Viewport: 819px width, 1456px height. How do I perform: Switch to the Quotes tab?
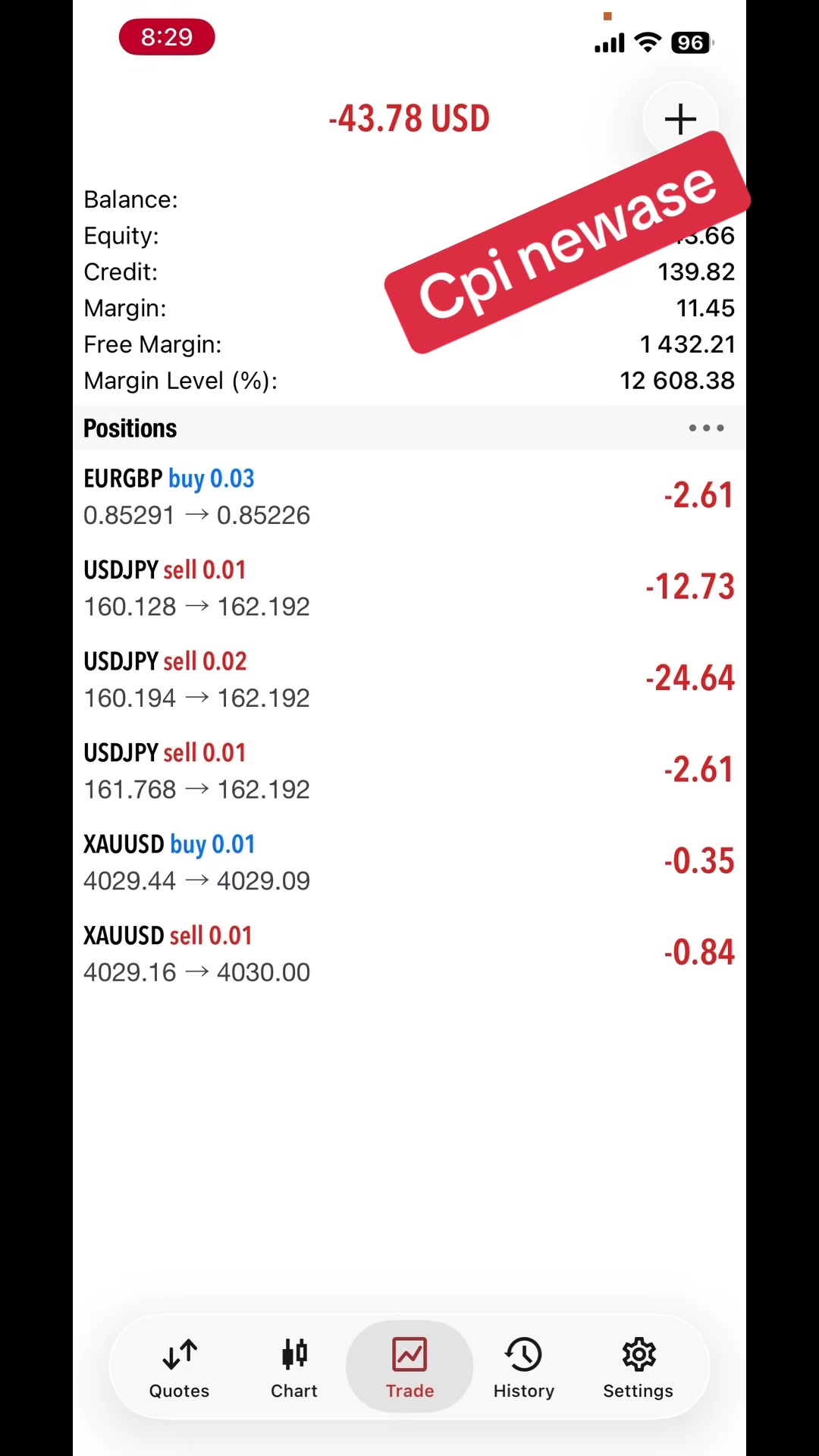(x=179, y=1367)
